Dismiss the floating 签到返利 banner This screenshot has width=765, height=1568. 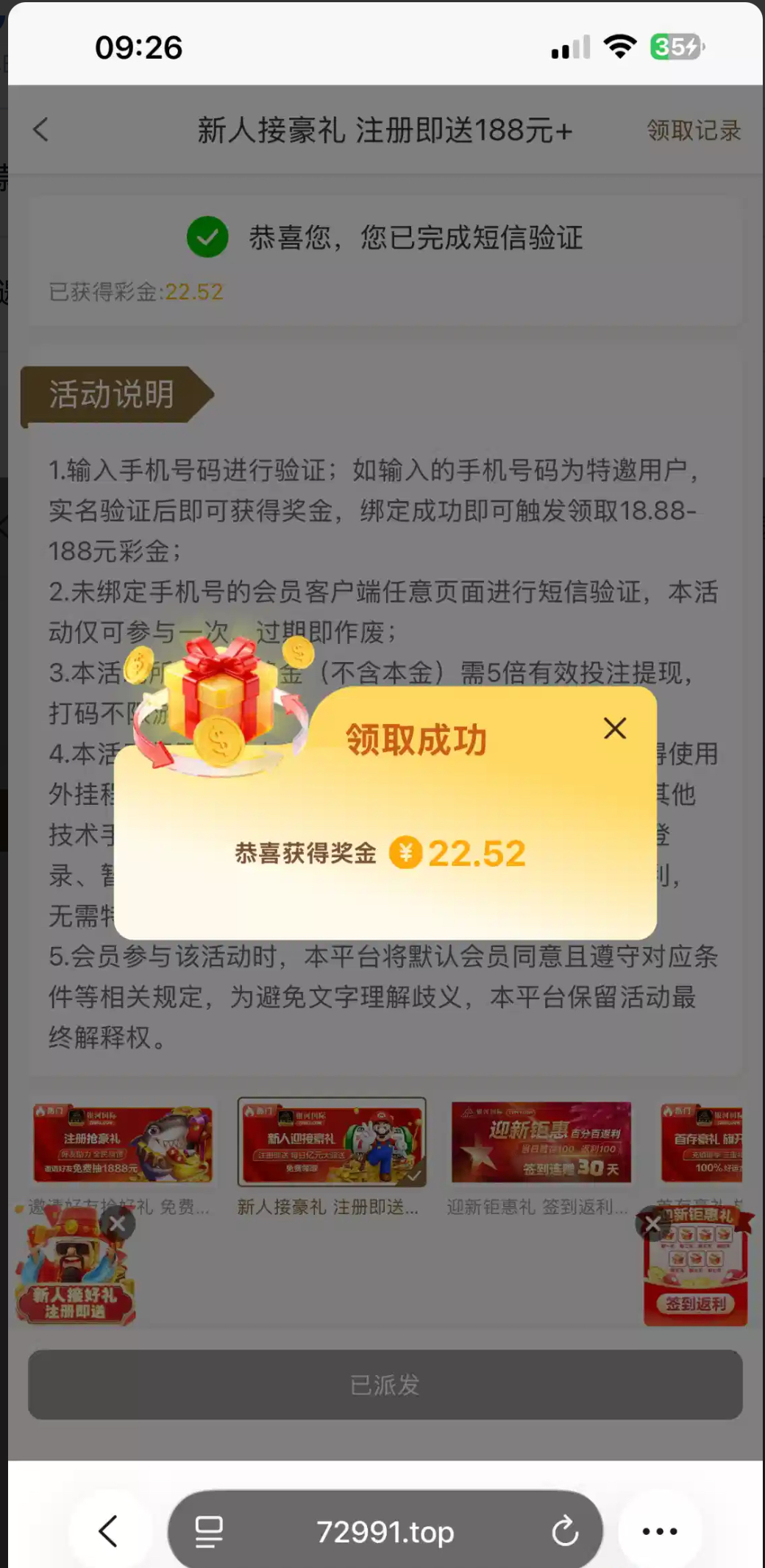652,1224
